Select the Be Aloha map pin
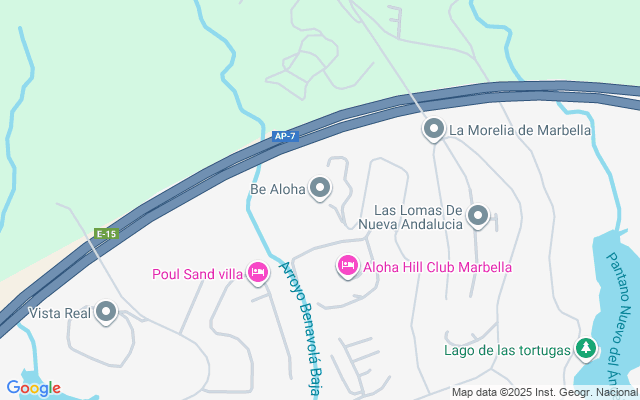Screen dimensions: 640x400 (320, 187)
